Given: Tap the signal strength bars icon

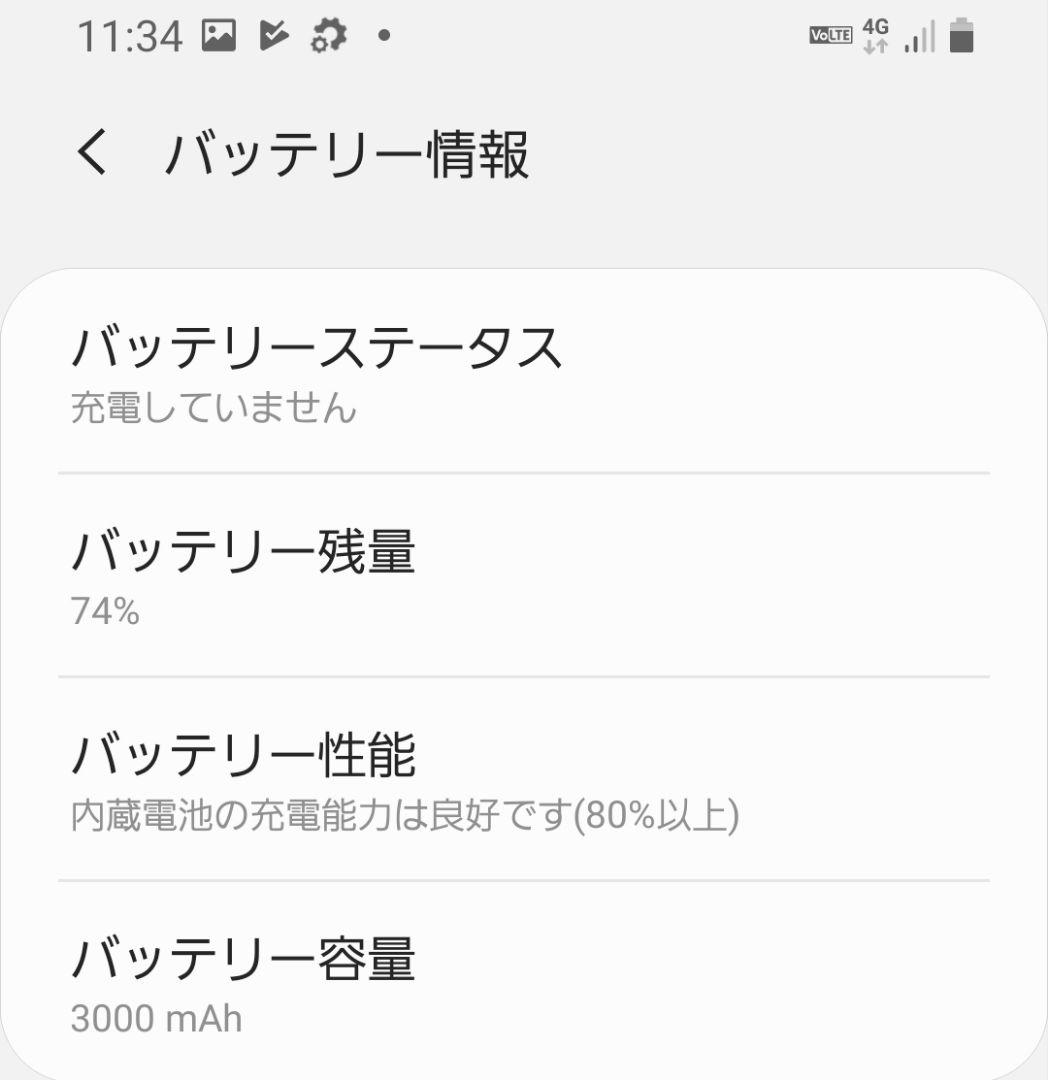Looking at the screenshot, I should (919, 38).
